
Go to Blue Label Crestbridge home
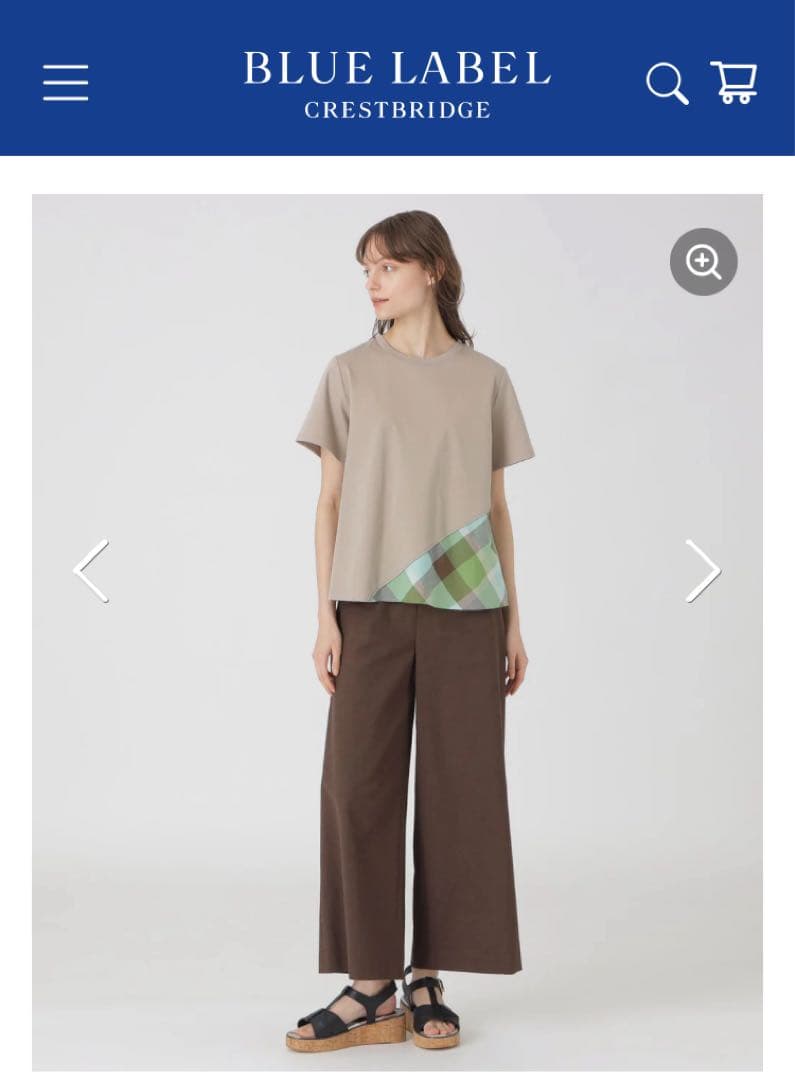point(397,82)
